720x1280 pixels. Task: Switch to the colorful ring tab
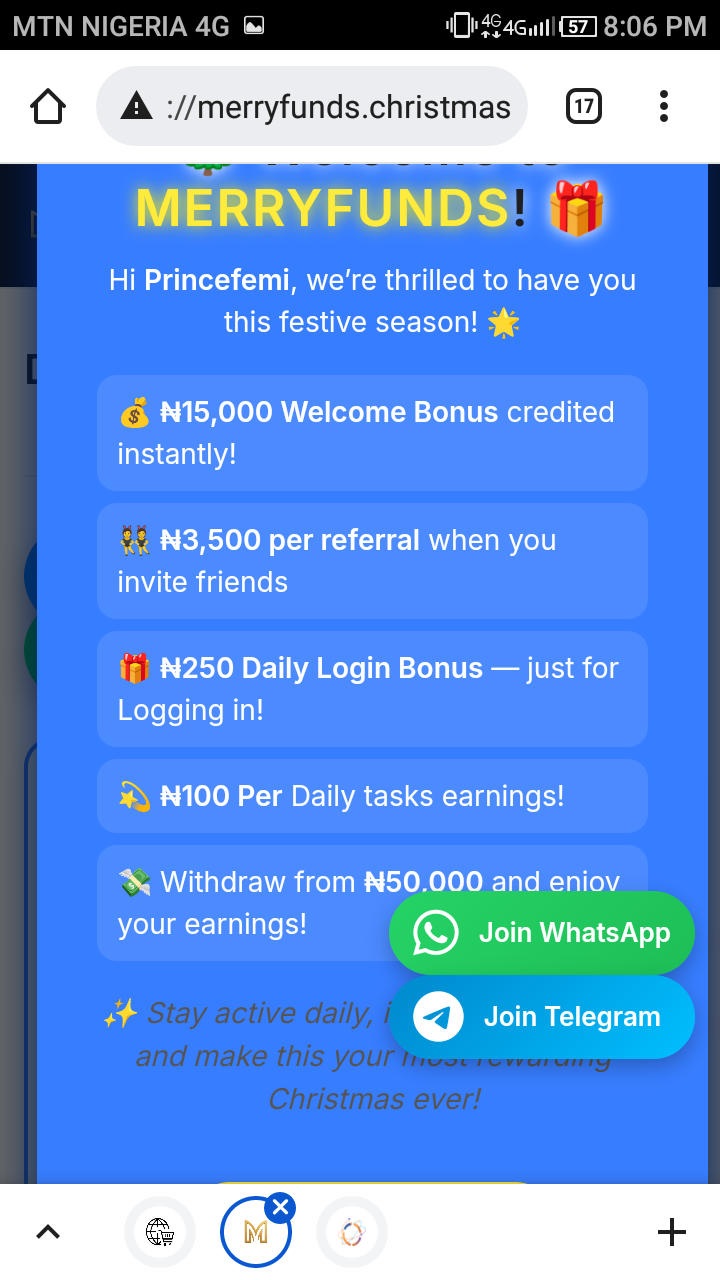tap(352, 1232)
